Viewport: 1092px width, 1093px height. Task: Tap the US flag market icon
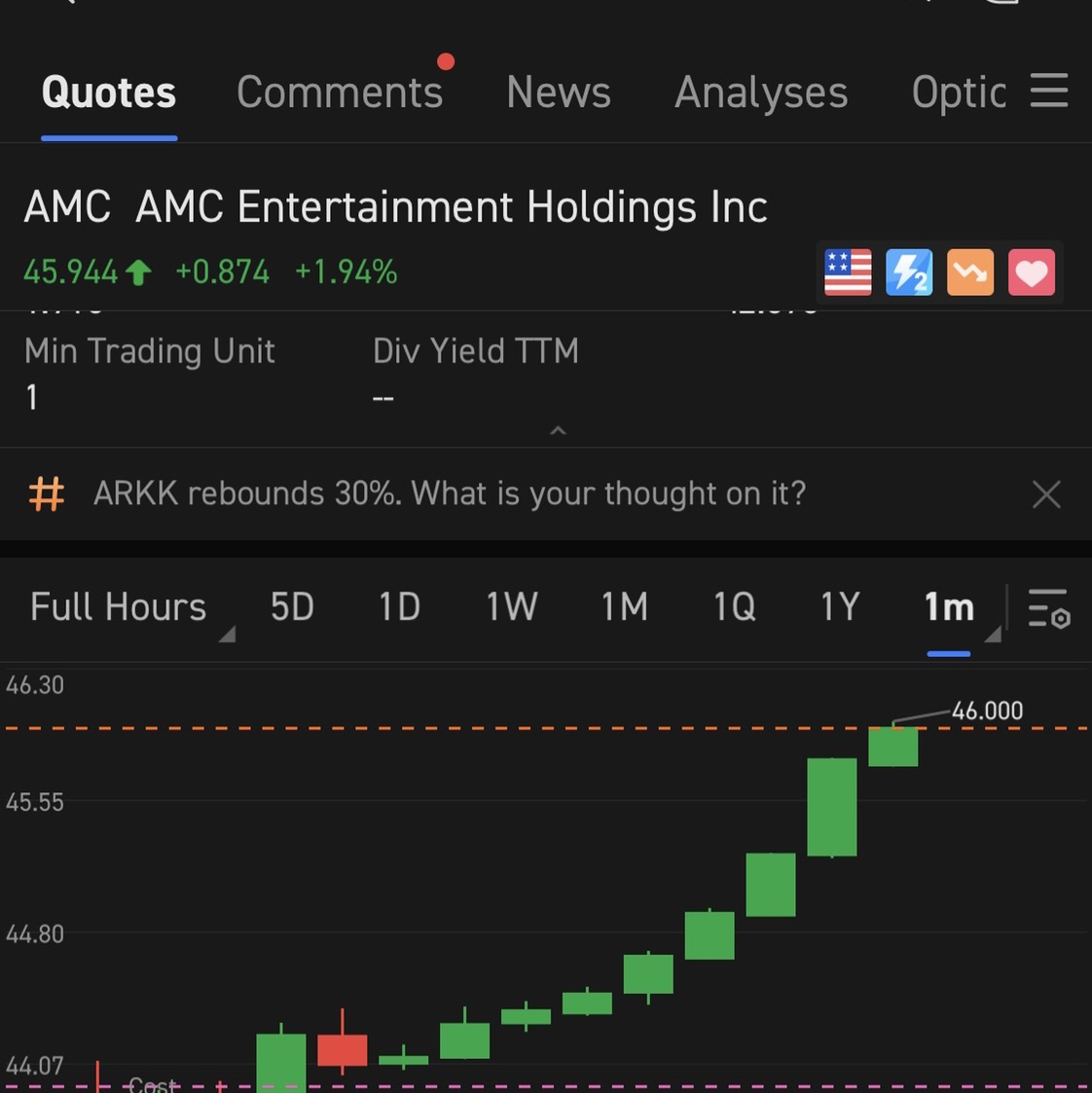click(x=848, y=273)
